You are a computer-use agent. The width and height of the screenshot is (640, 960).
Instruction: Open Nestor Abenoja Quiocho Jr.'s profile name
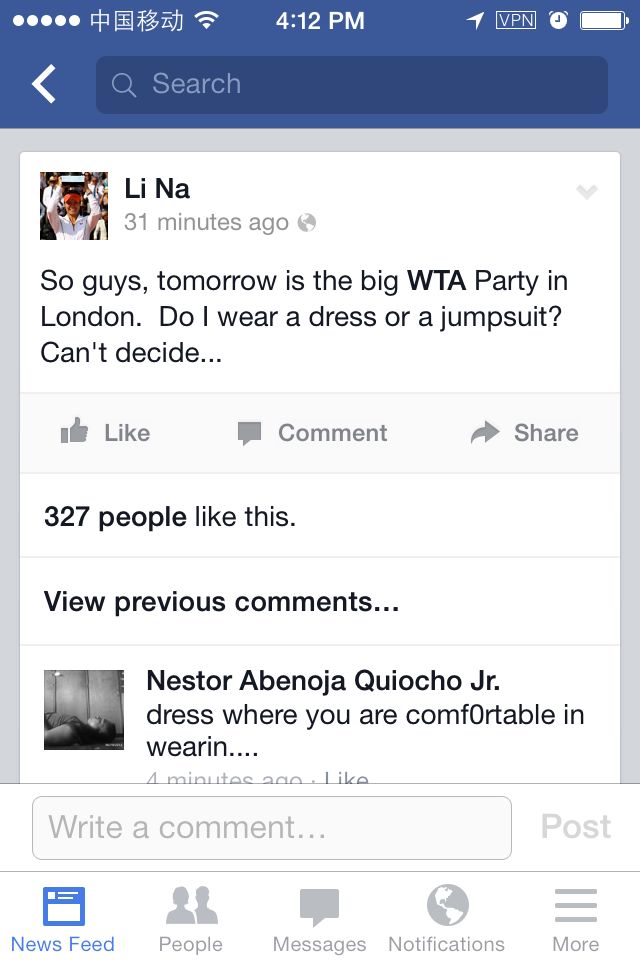pos(323,680)
